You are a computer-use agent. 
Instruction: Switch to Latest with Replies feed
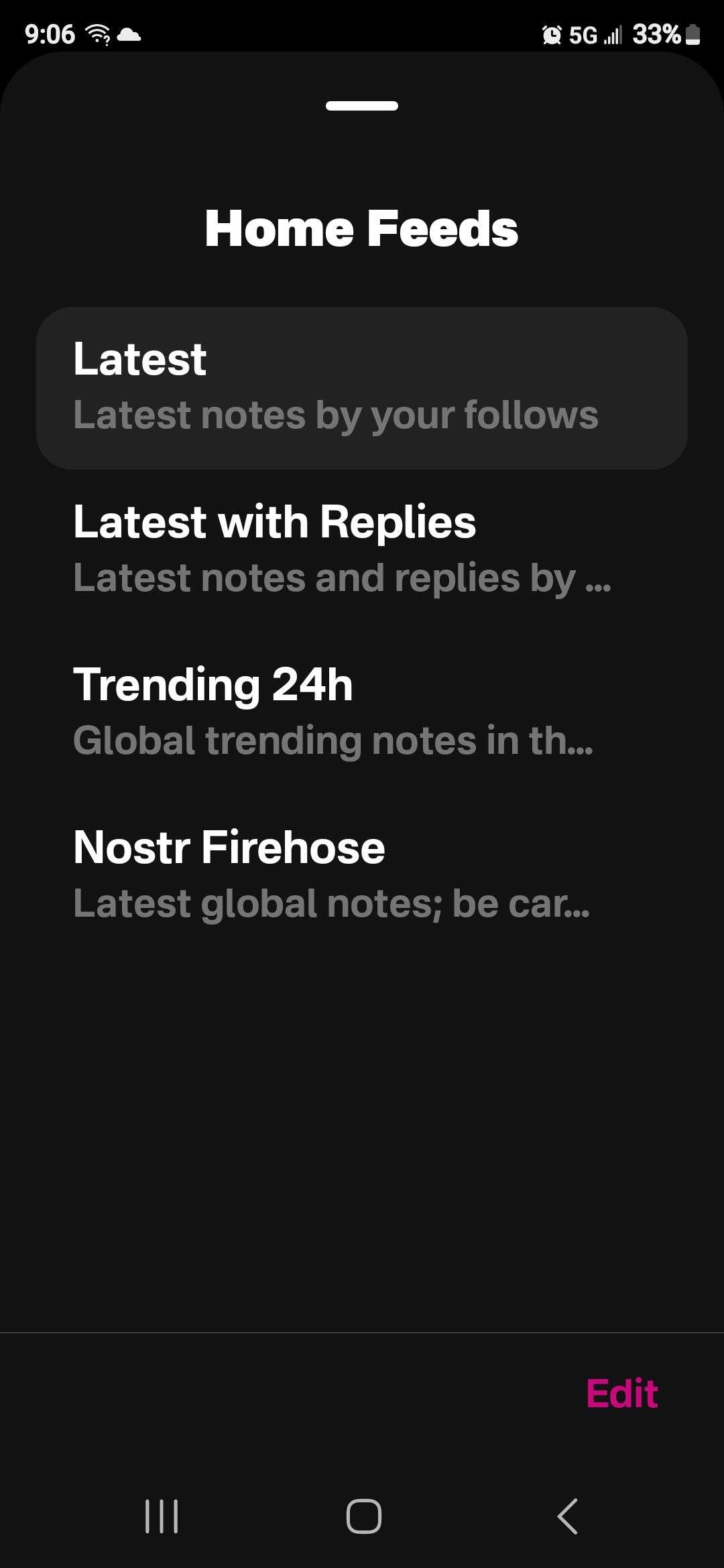[362, 550]
